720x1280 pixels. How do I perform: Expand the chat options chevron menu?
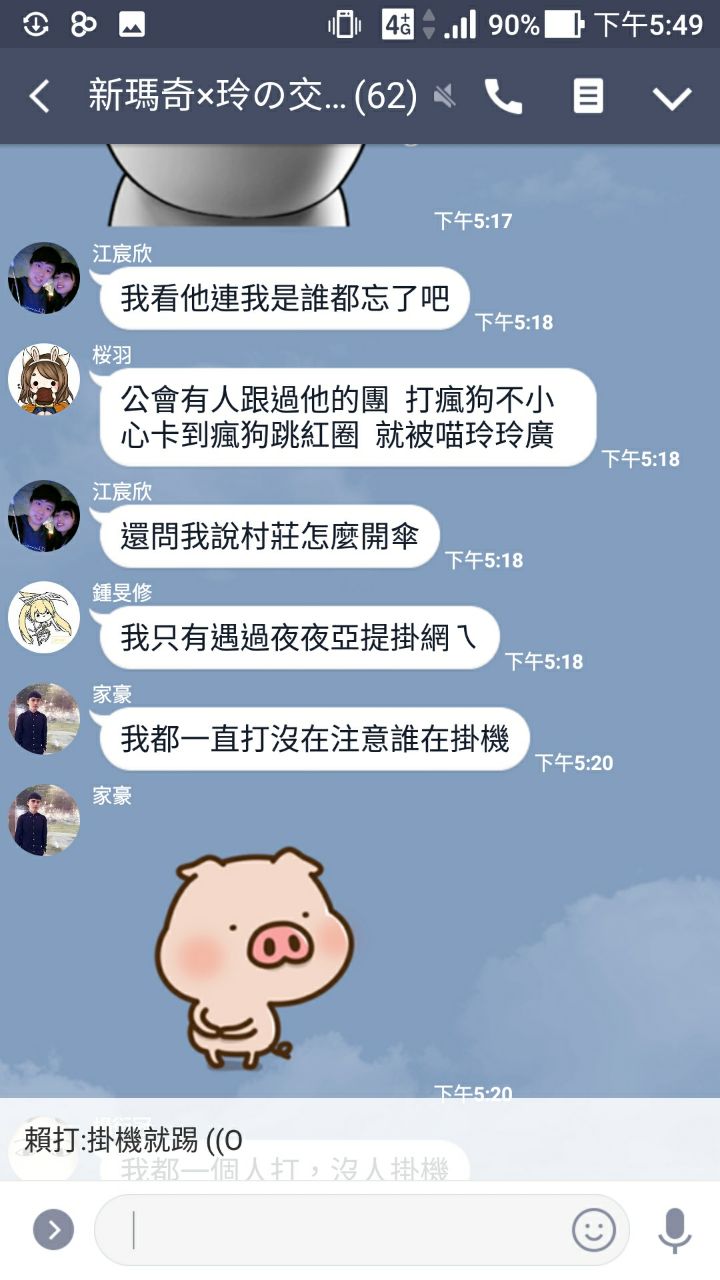(672, 98)
